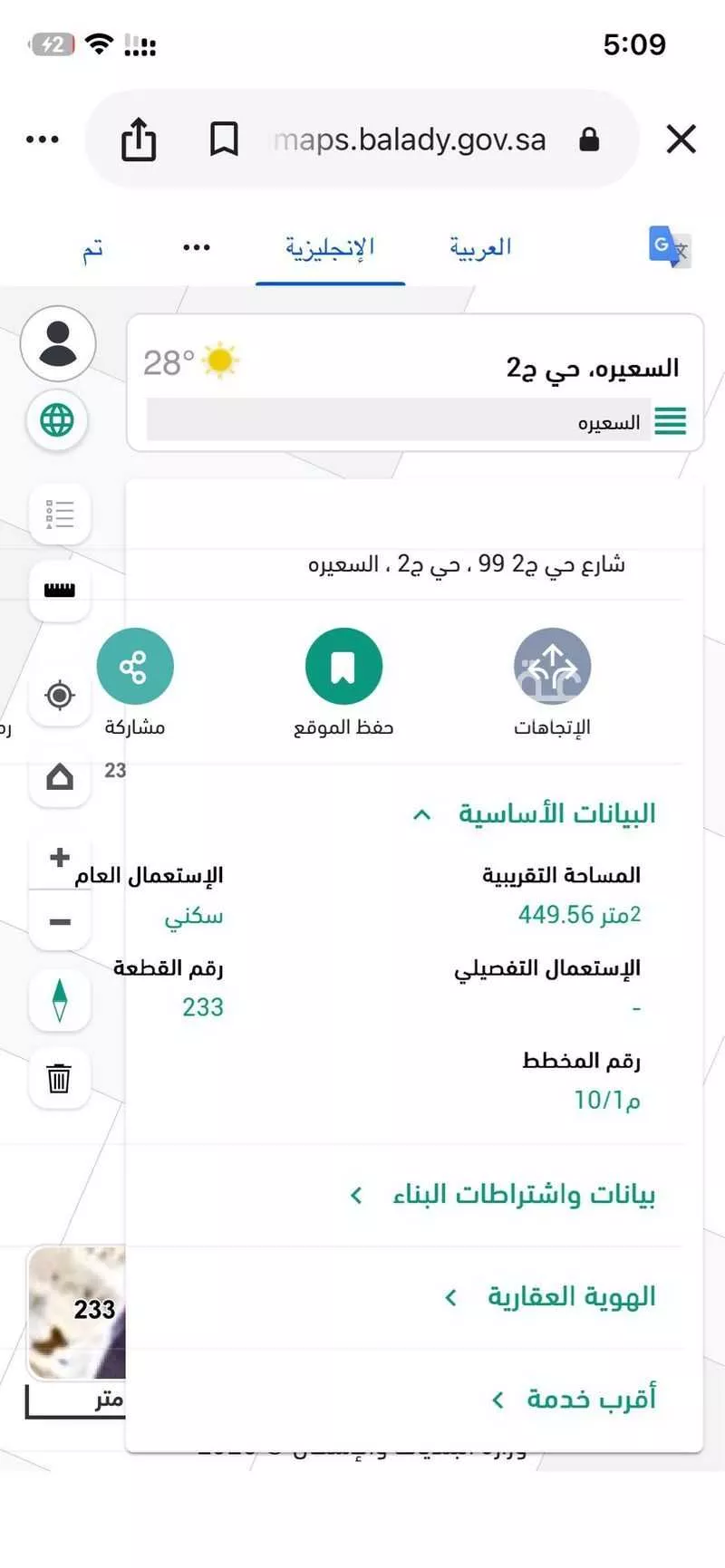Viewport: 725px width, 1568px height.
Task: Open the layers list panel icon
Action: (59, 514)
